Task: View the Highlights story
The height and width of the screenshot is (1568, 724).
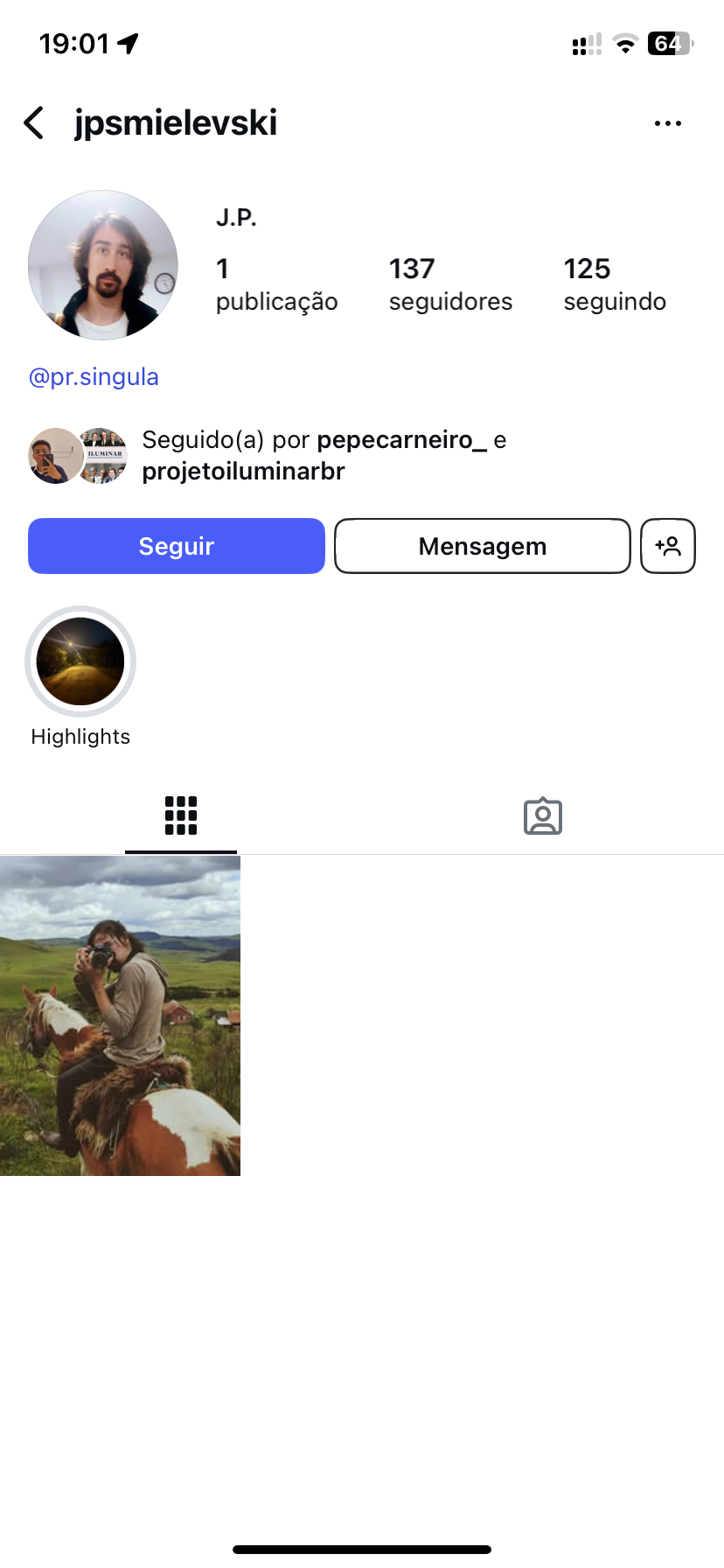Action: coord(80,661)
